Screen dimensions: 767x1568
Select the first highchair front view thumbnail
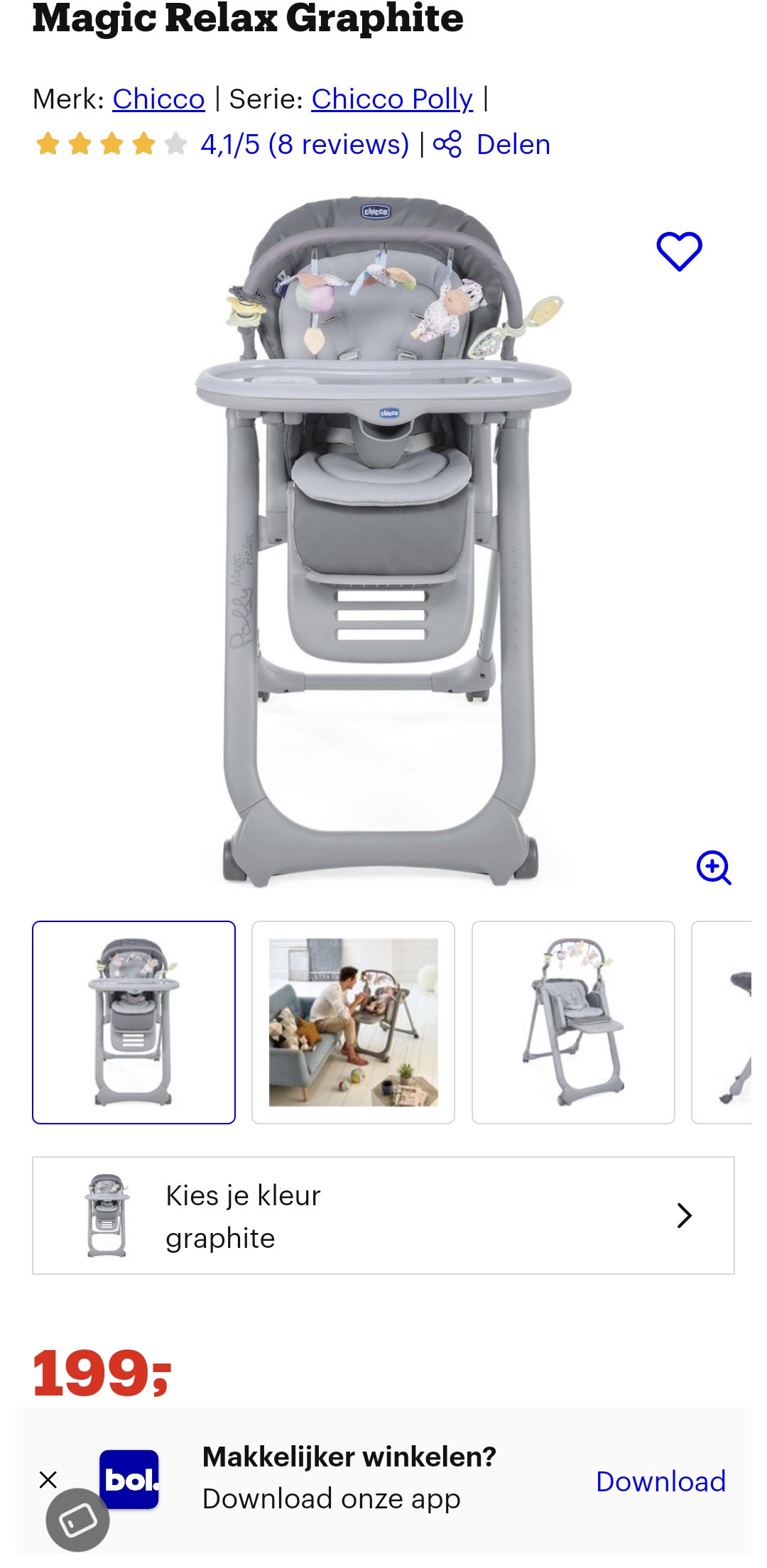click(134, 1022)
